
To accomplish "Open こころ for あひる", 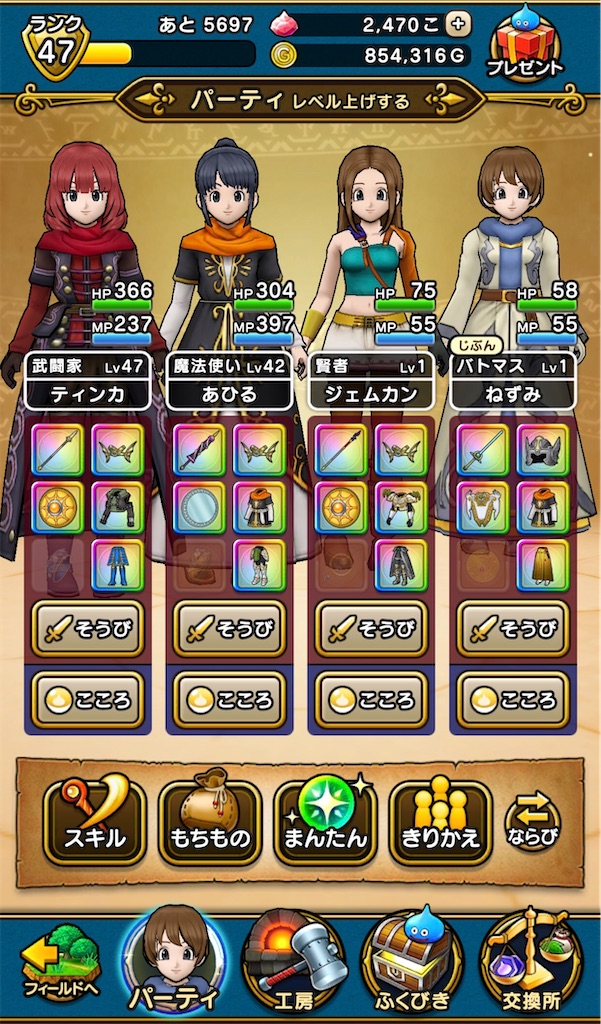I will click(229, 698).
